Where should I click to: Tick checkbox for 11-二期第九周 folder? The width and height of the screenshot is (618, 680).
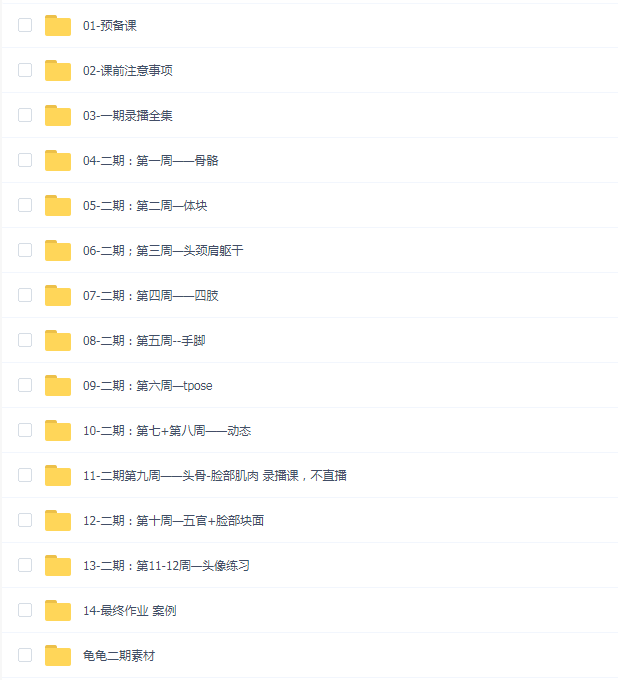[x=25, y=476]
